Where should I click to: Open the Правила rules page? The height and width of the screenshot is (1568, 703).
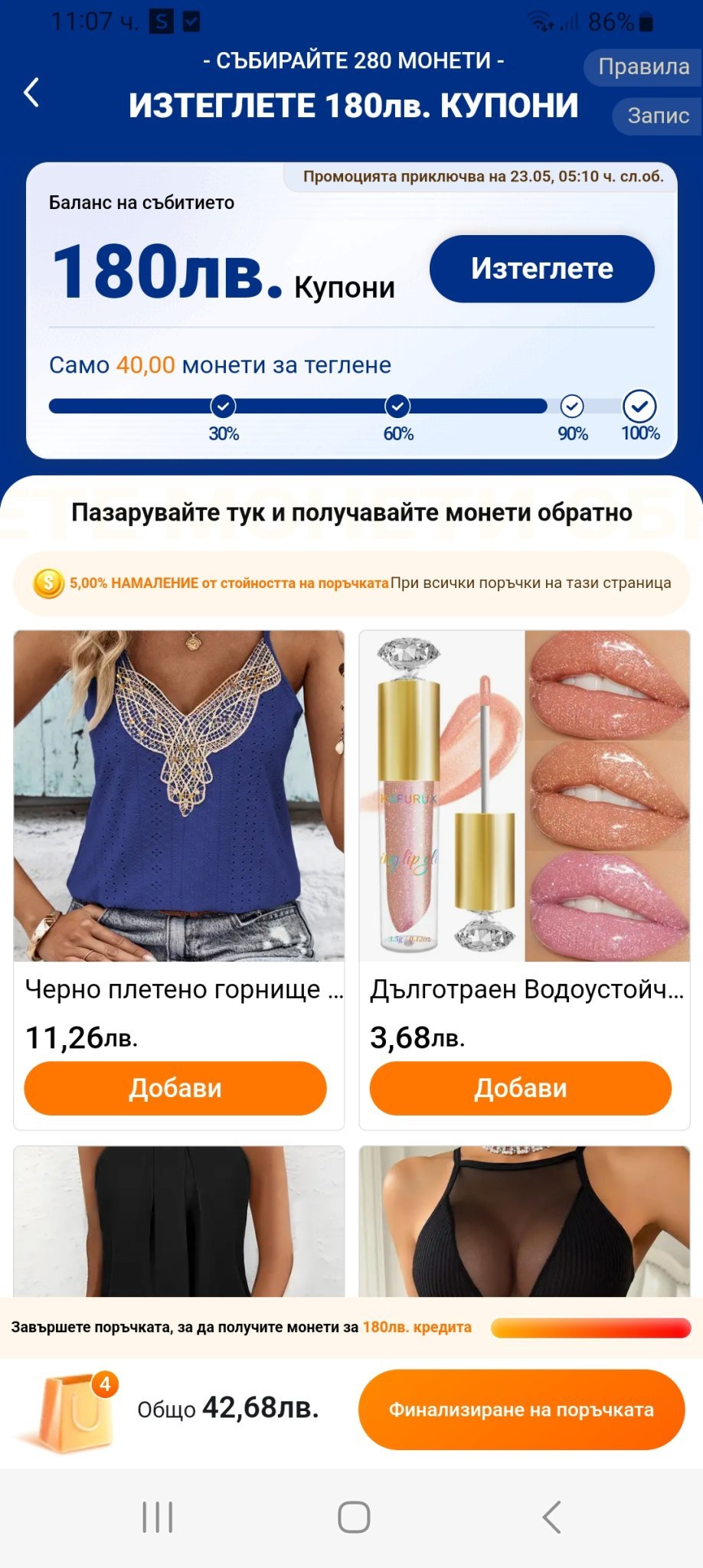coord(643,67)
